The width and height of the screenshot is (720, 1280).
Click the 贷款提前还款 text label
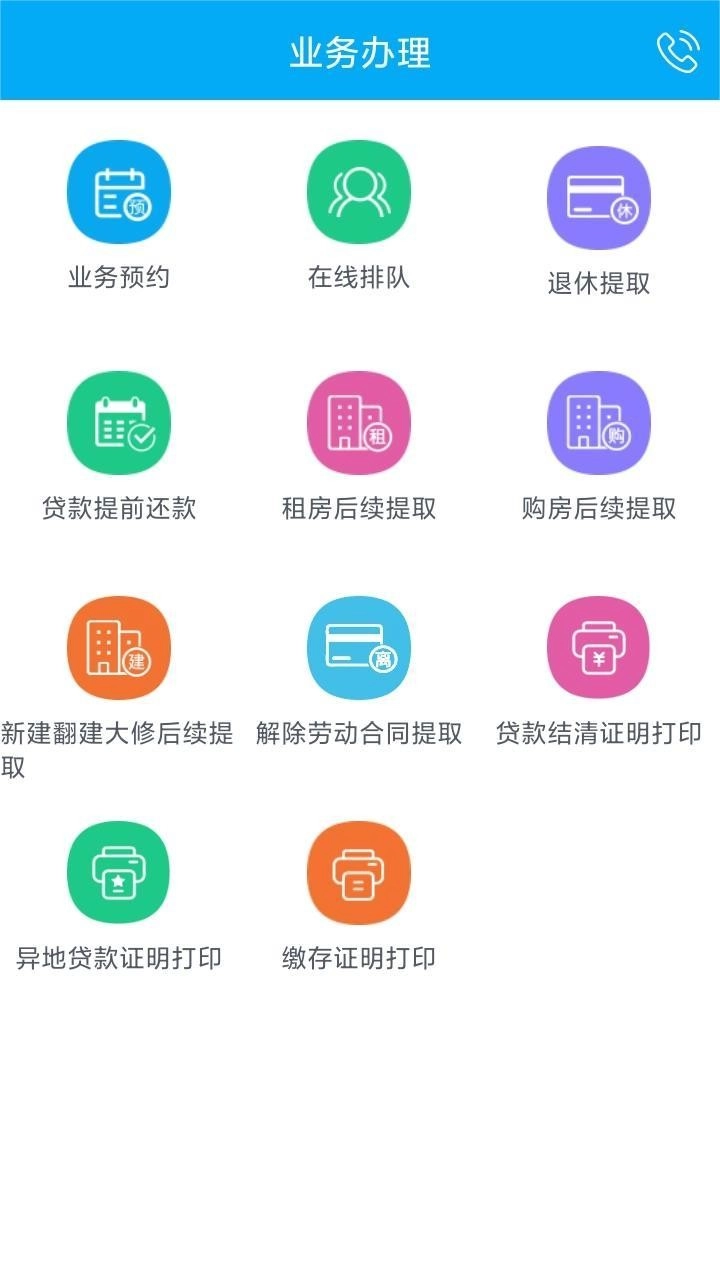point(118,509)
